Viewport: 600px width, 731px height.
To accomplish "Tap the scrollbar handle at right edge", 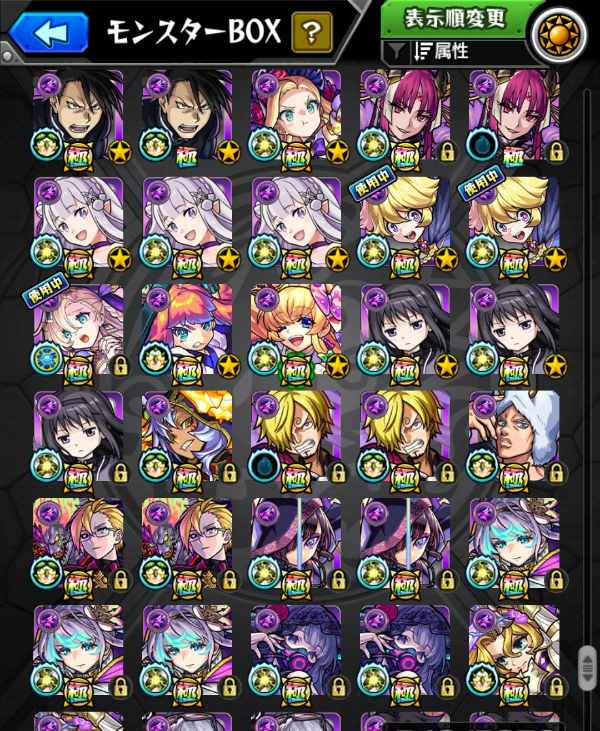I will pos(588,664).
